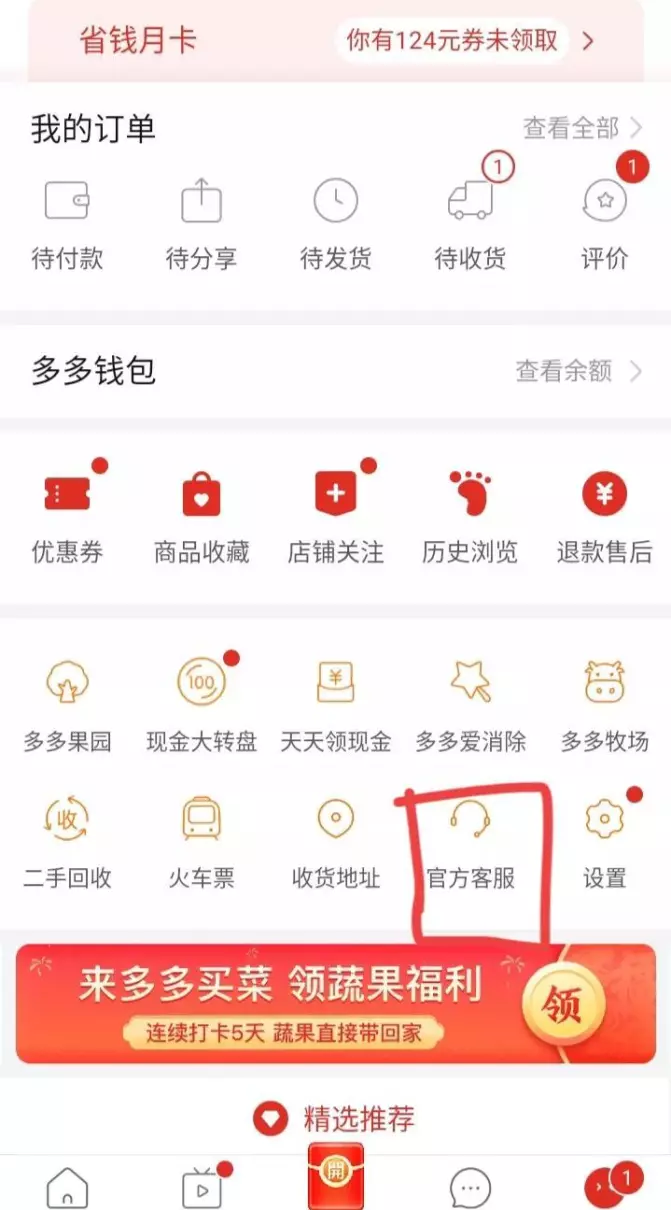Open 待收货 orders awaiting delivery
671x1210 pixels.
tap(470, 224)
